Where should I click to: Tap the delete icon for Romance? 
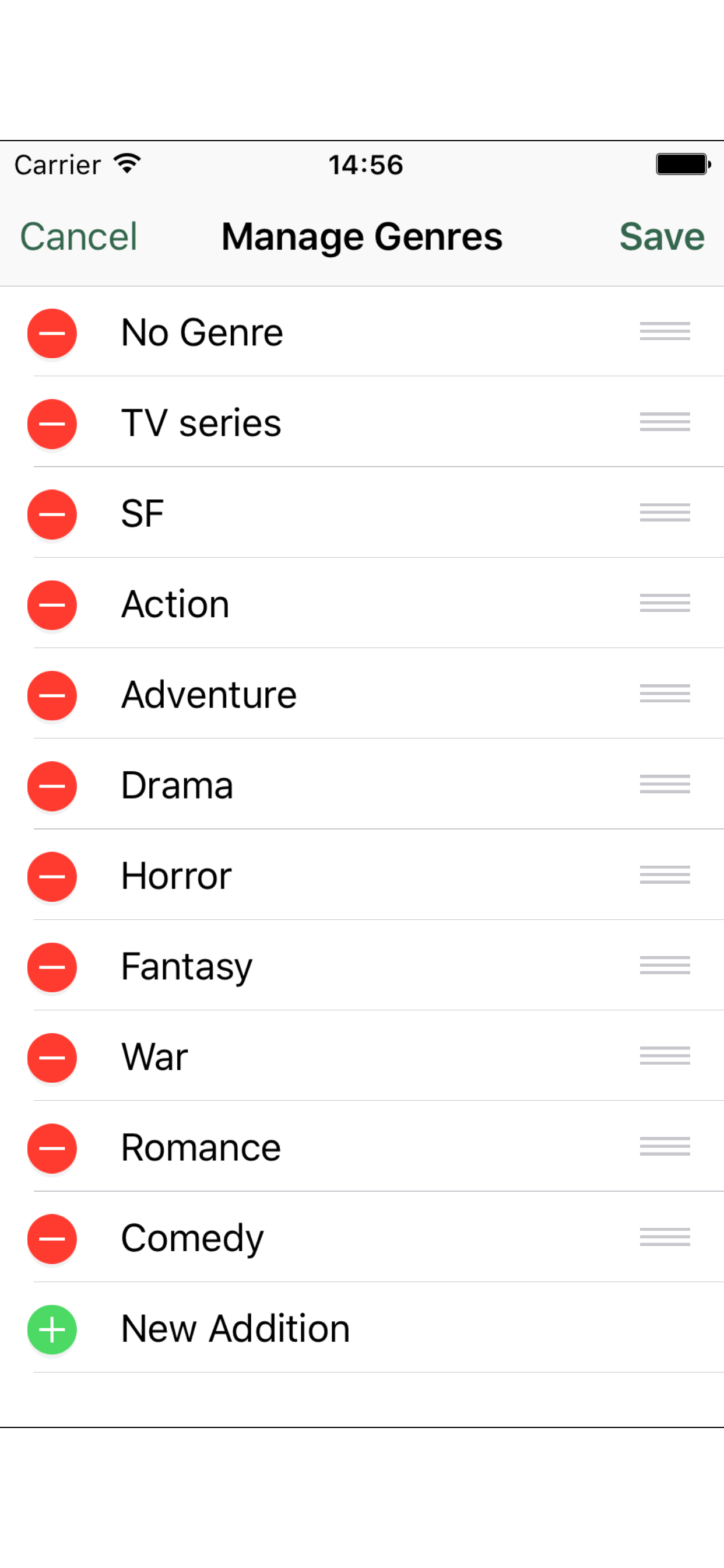52,1148
